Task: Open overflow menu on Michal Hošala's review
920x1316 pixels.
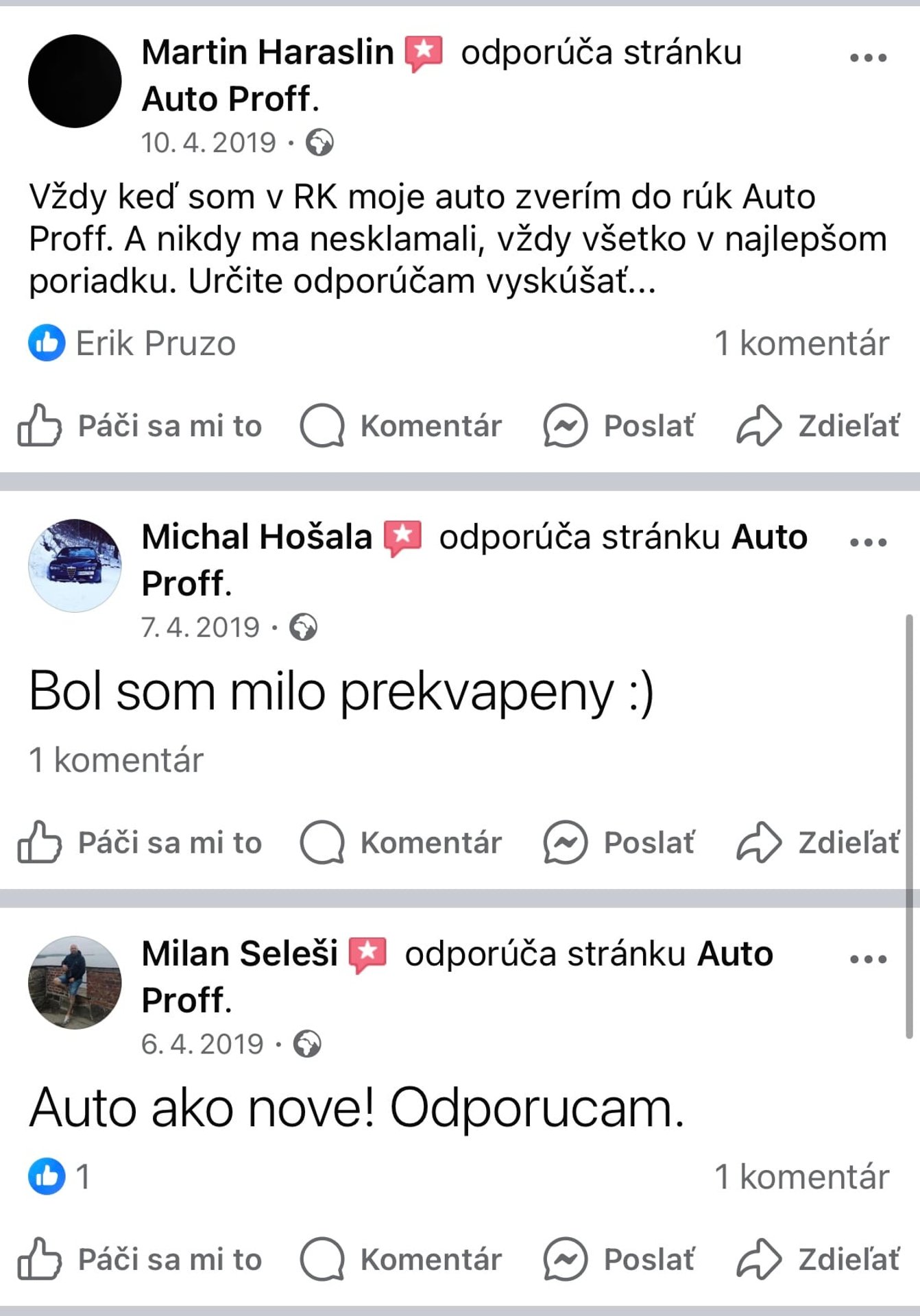Action: point(868,543)
